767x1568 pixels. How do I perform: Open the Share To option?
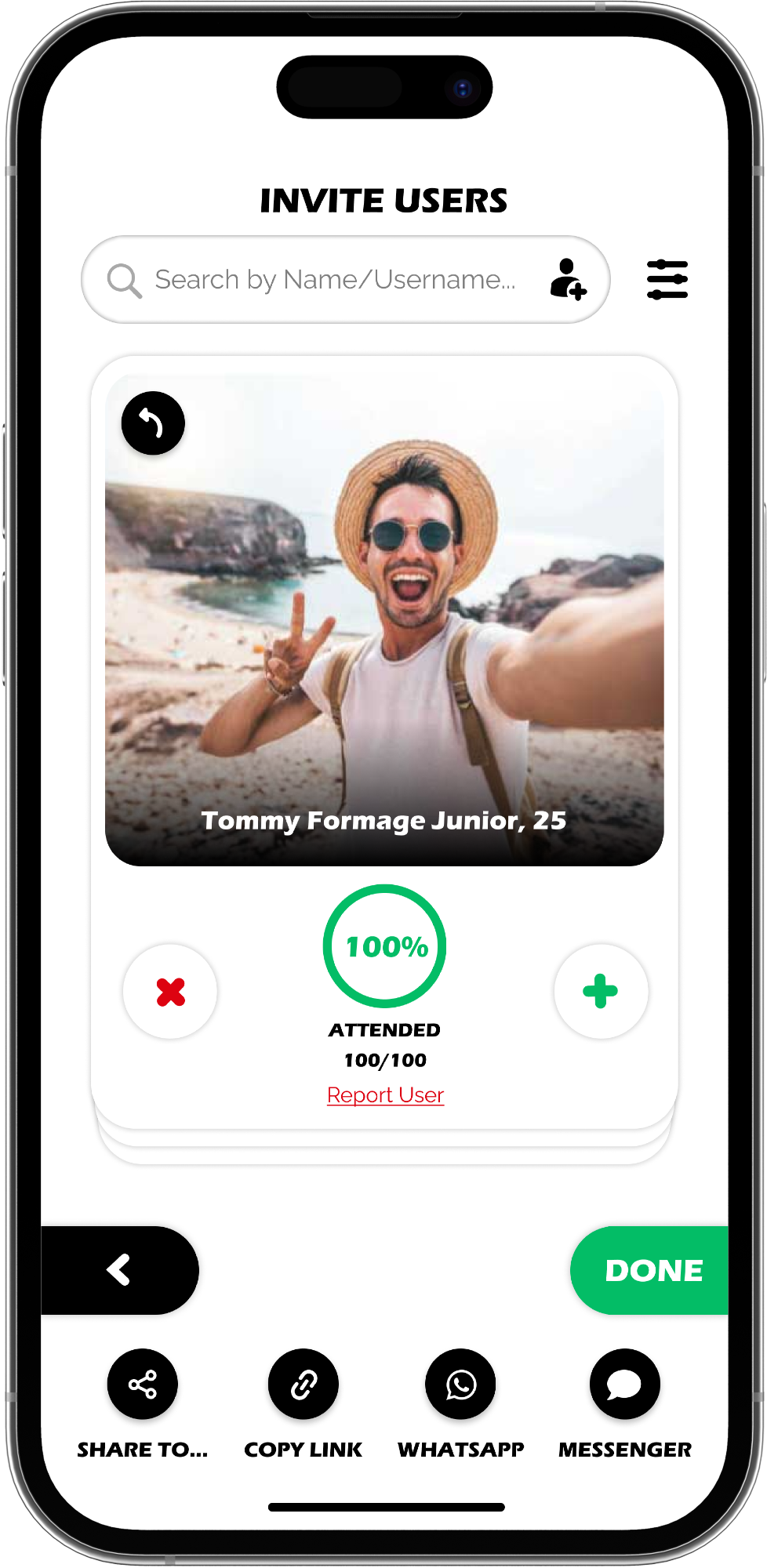tap(143, 1385)
